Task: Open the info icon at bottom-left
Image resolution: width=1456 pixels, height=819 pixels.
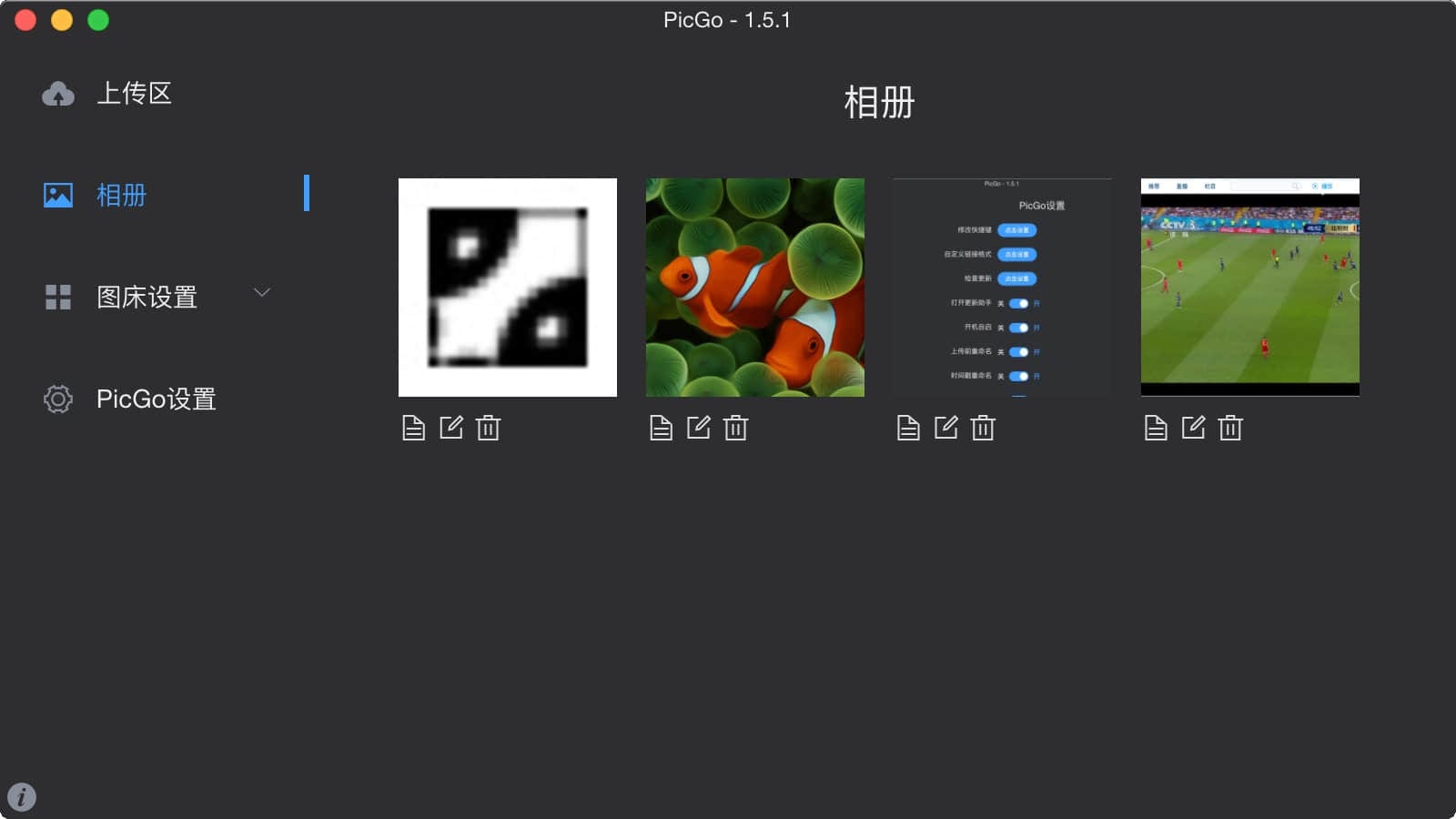Action: [22, 797]
